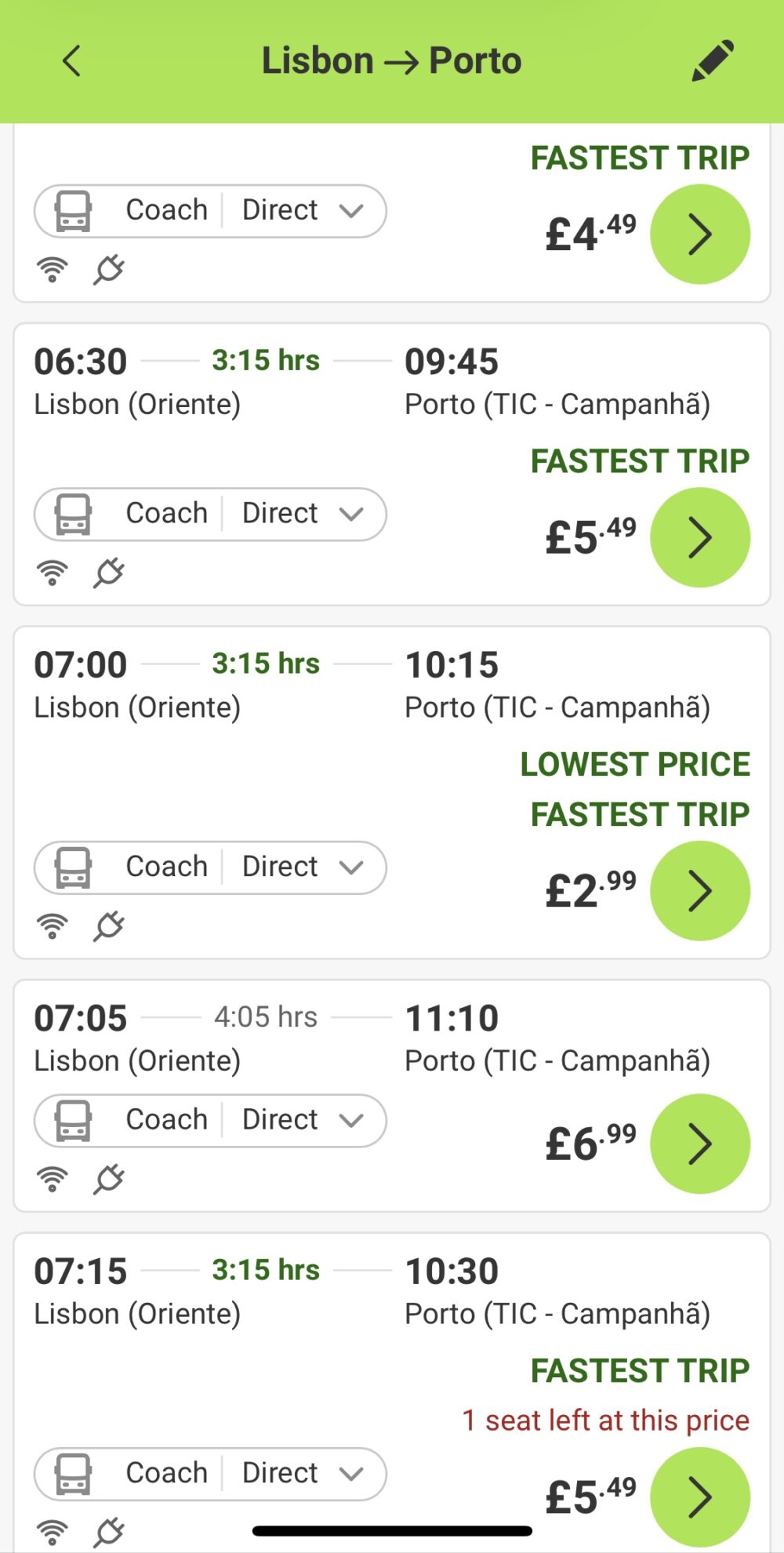
Task: Select the £6.99 trip arrow button
Action: [700, 1144]
